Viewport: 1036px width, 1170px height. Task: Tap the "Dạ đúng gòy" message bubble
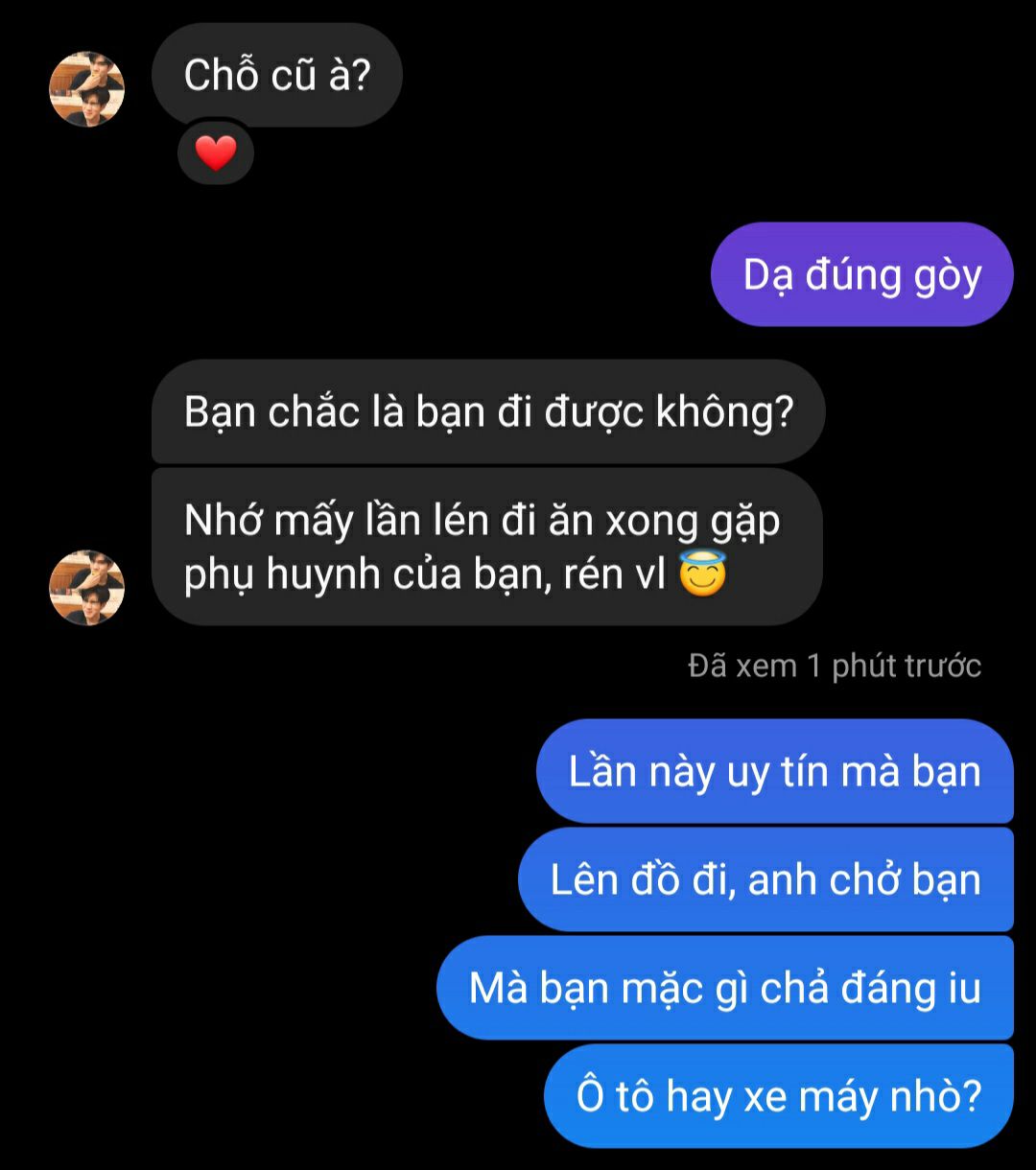[861, 275]
